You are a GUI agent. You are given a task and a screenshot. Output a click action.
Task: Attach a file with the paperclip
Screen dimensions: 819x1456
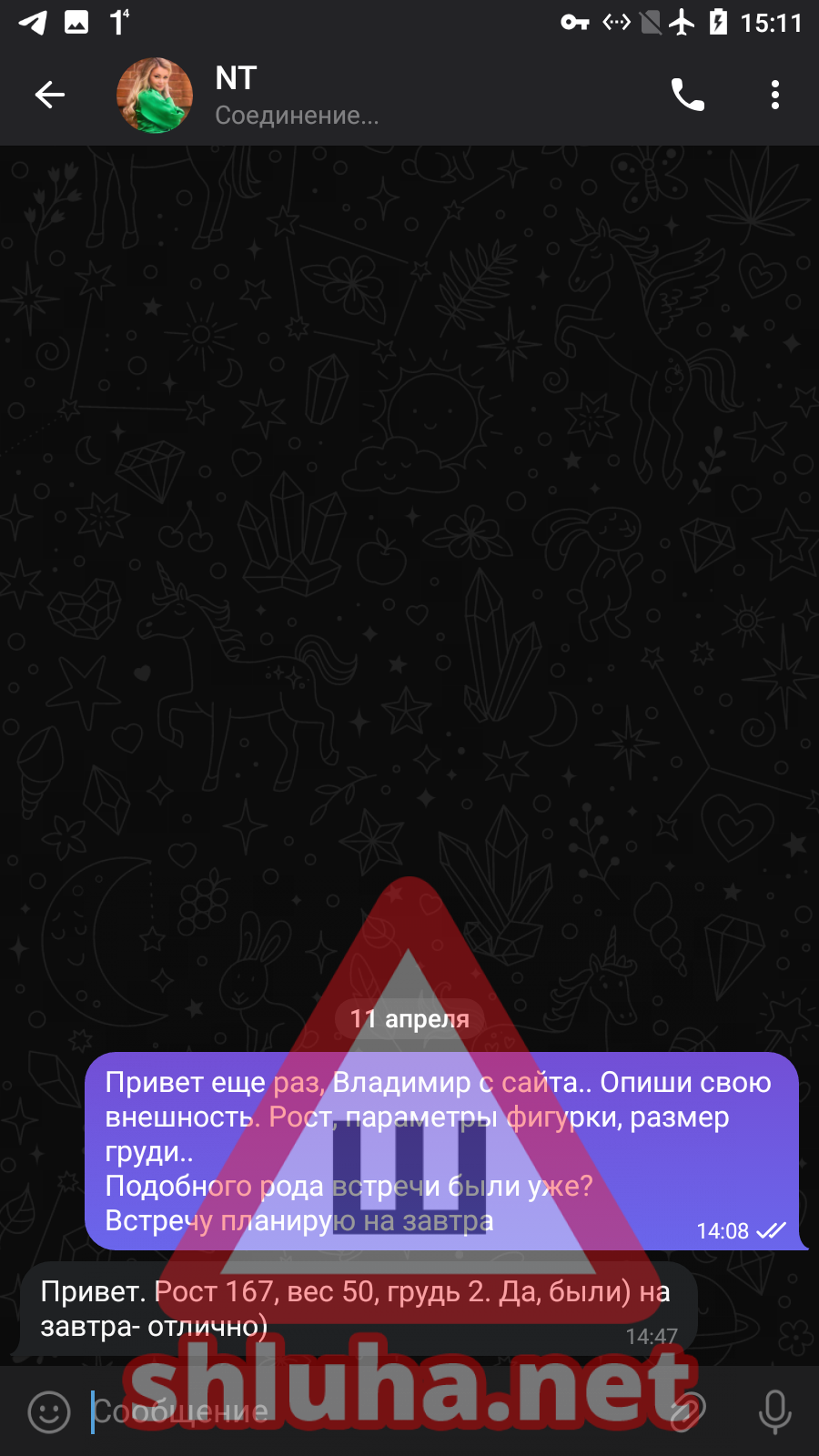[x=684, y=1411]
